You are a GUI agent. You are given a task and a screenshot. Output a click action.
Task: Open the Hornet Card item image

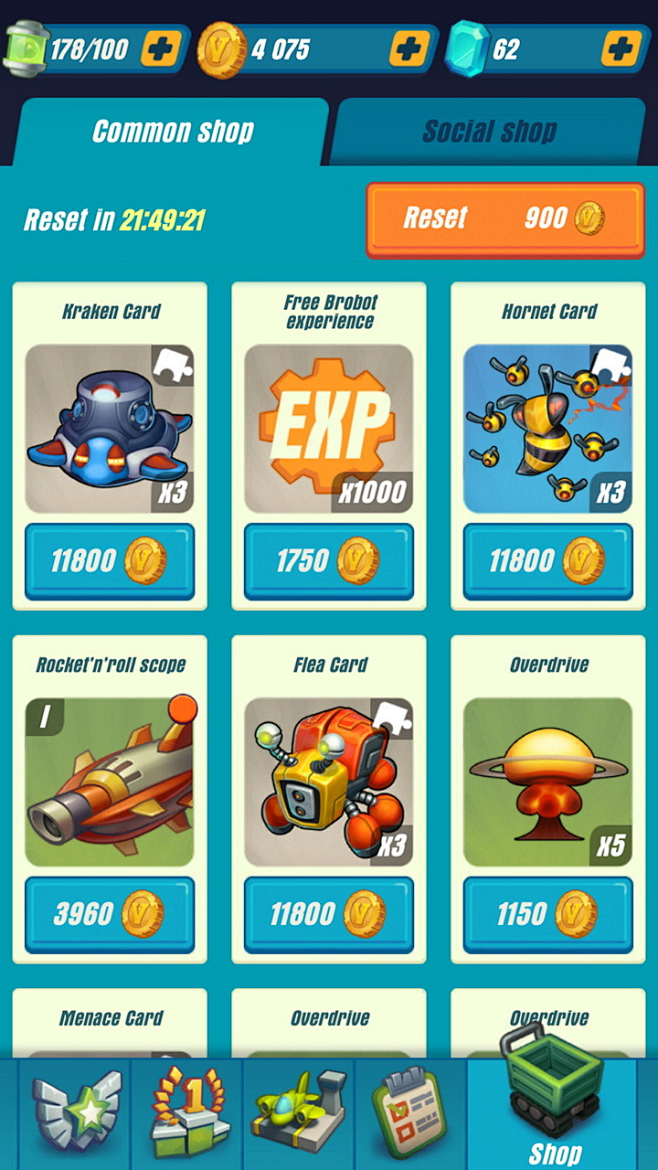pyautogui.click(x=547, y=429)
